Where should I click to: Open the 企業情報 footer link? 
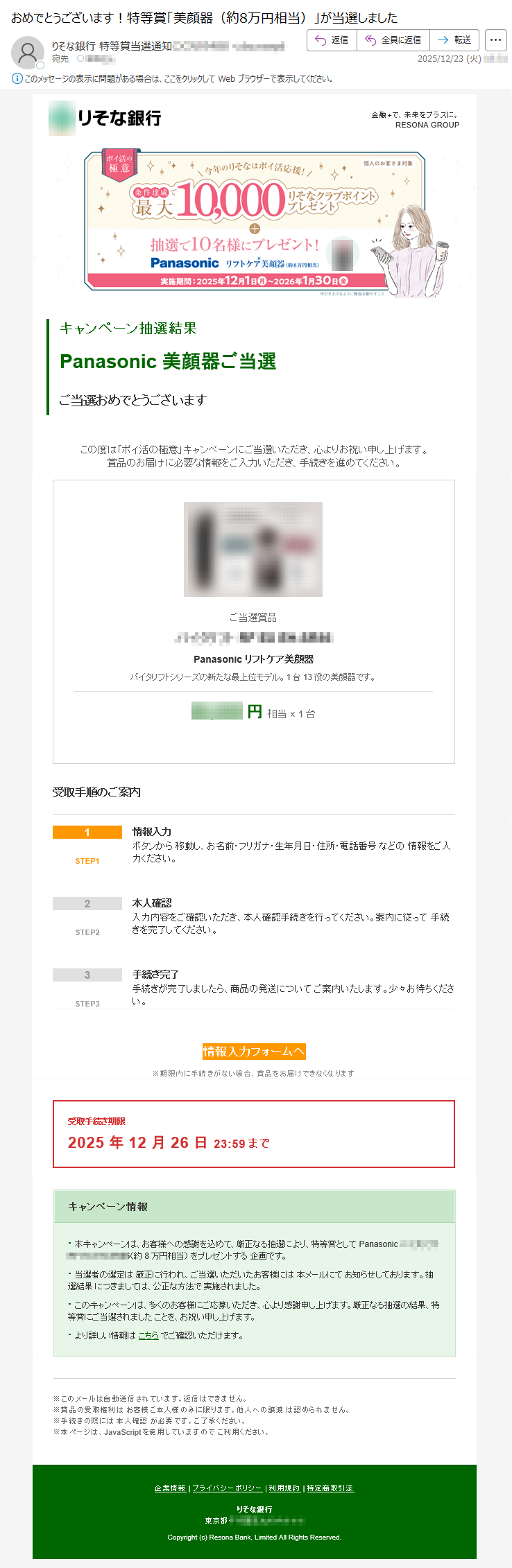tap(170, 1488)
